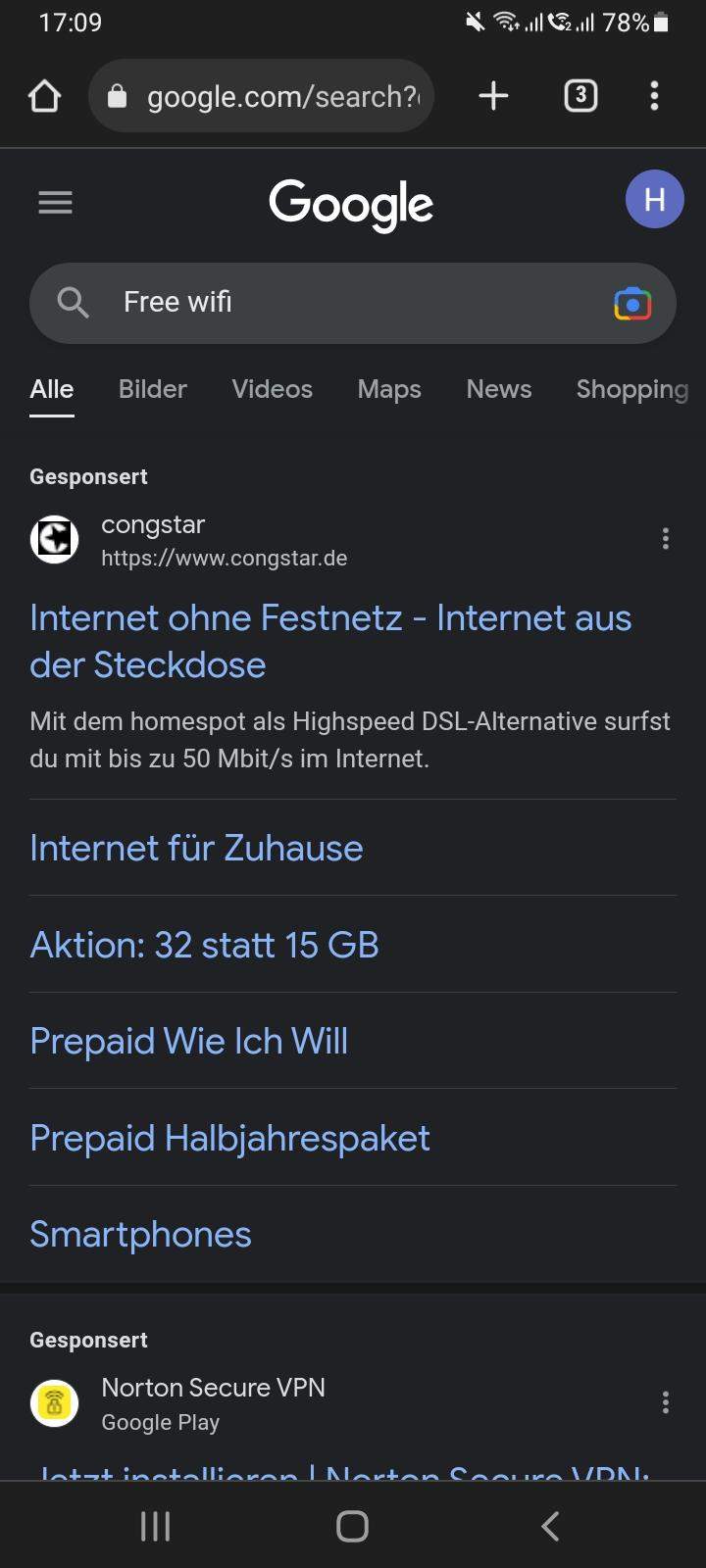
Task: Open the Internet für Zuhause link
Action: 196,848
